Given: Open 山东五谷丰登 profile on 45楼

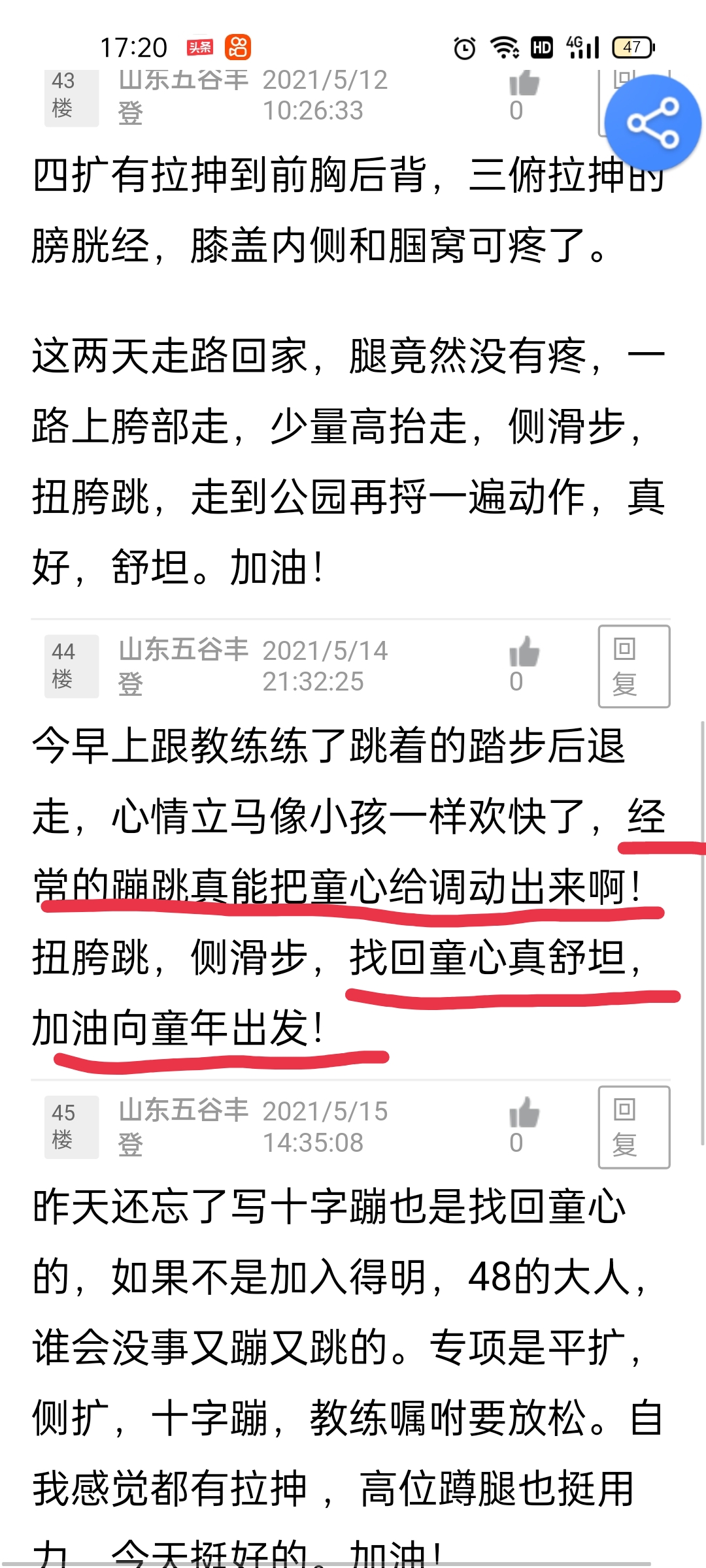Looking at the screenshot, I should (x=184, y=1127).
